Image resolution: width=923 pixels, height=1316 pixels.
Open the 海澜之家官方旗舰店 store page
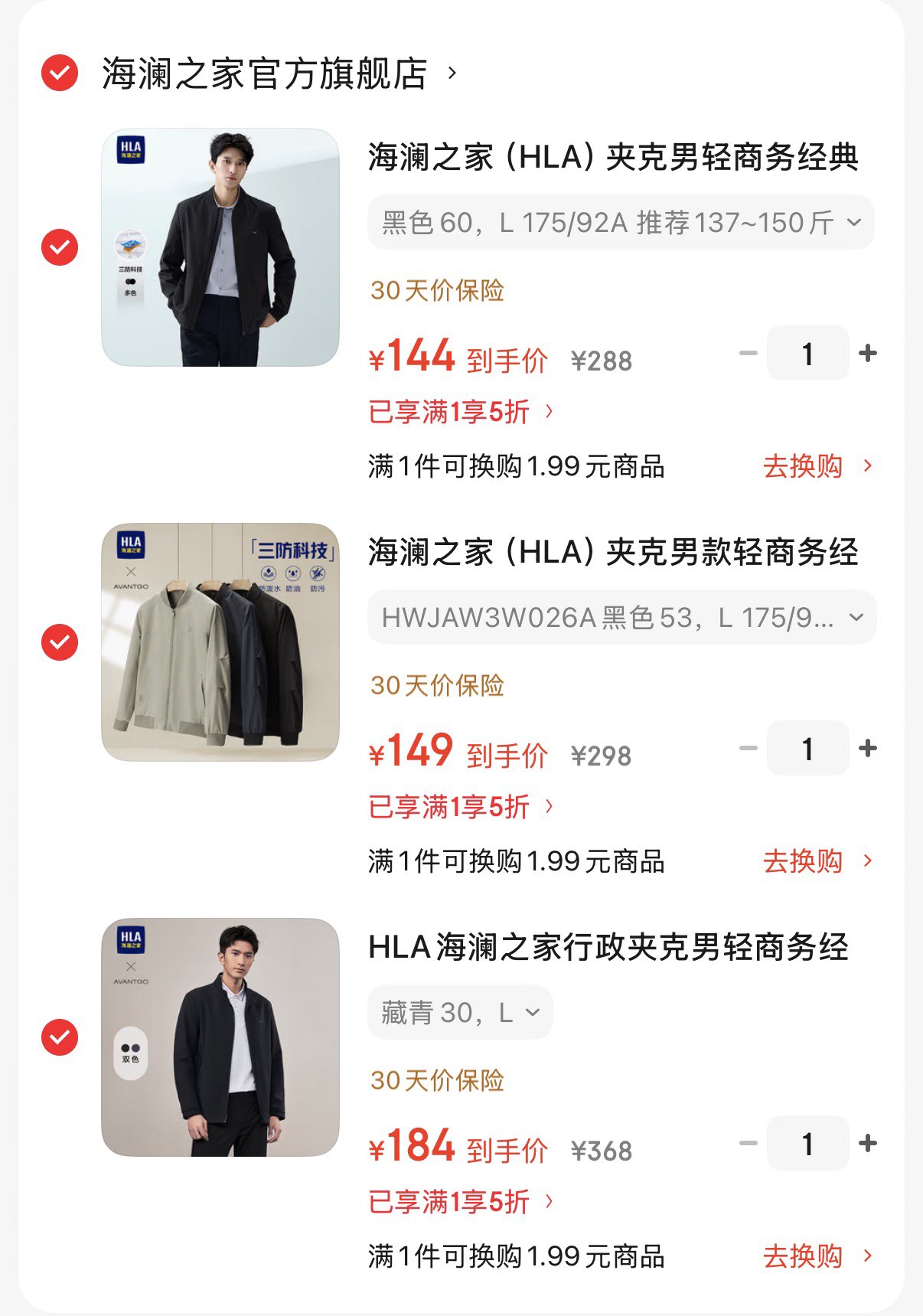tap(265, 73)
